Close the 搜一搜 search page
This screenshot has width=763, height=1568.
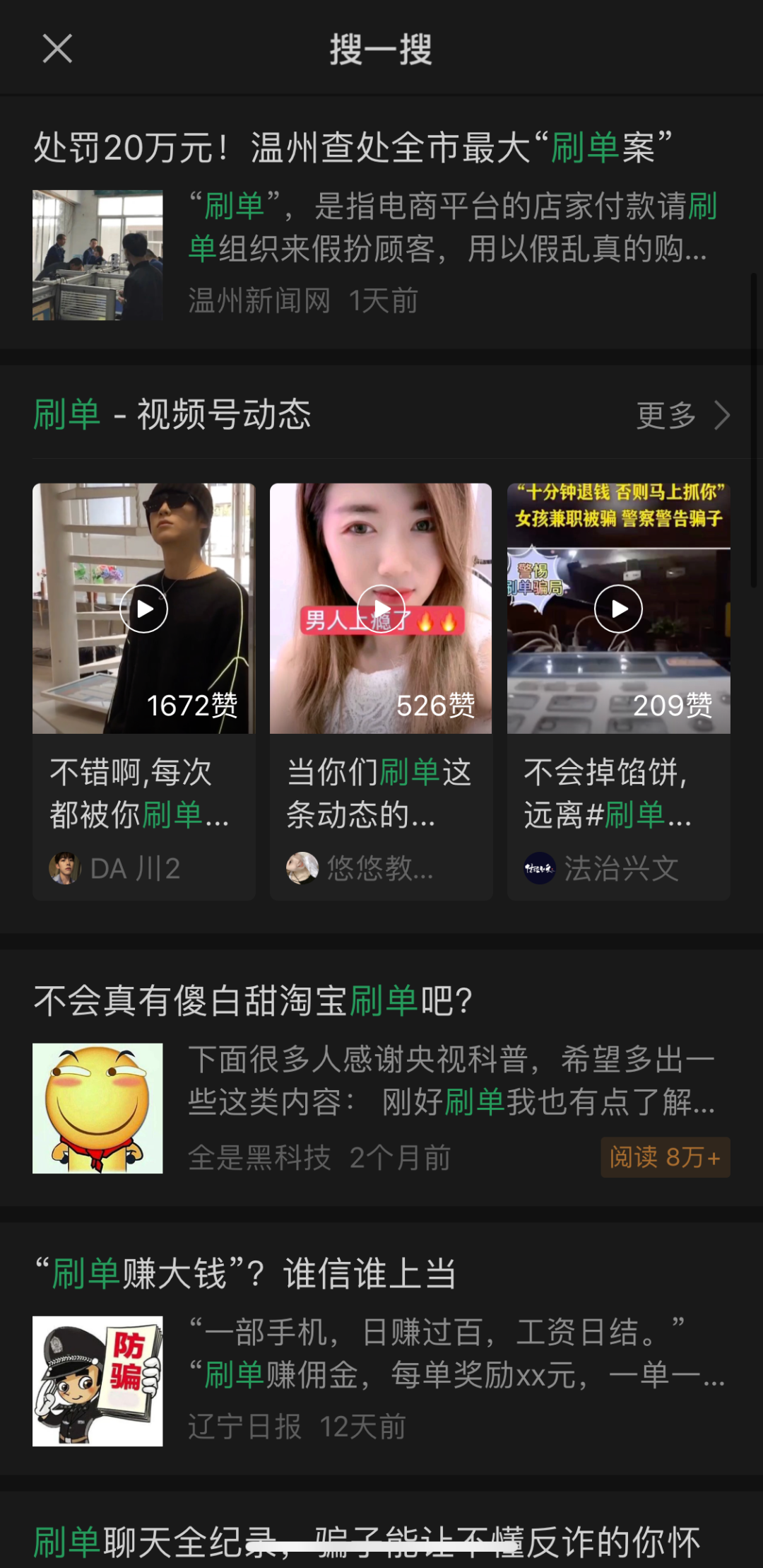pos(57,49)
